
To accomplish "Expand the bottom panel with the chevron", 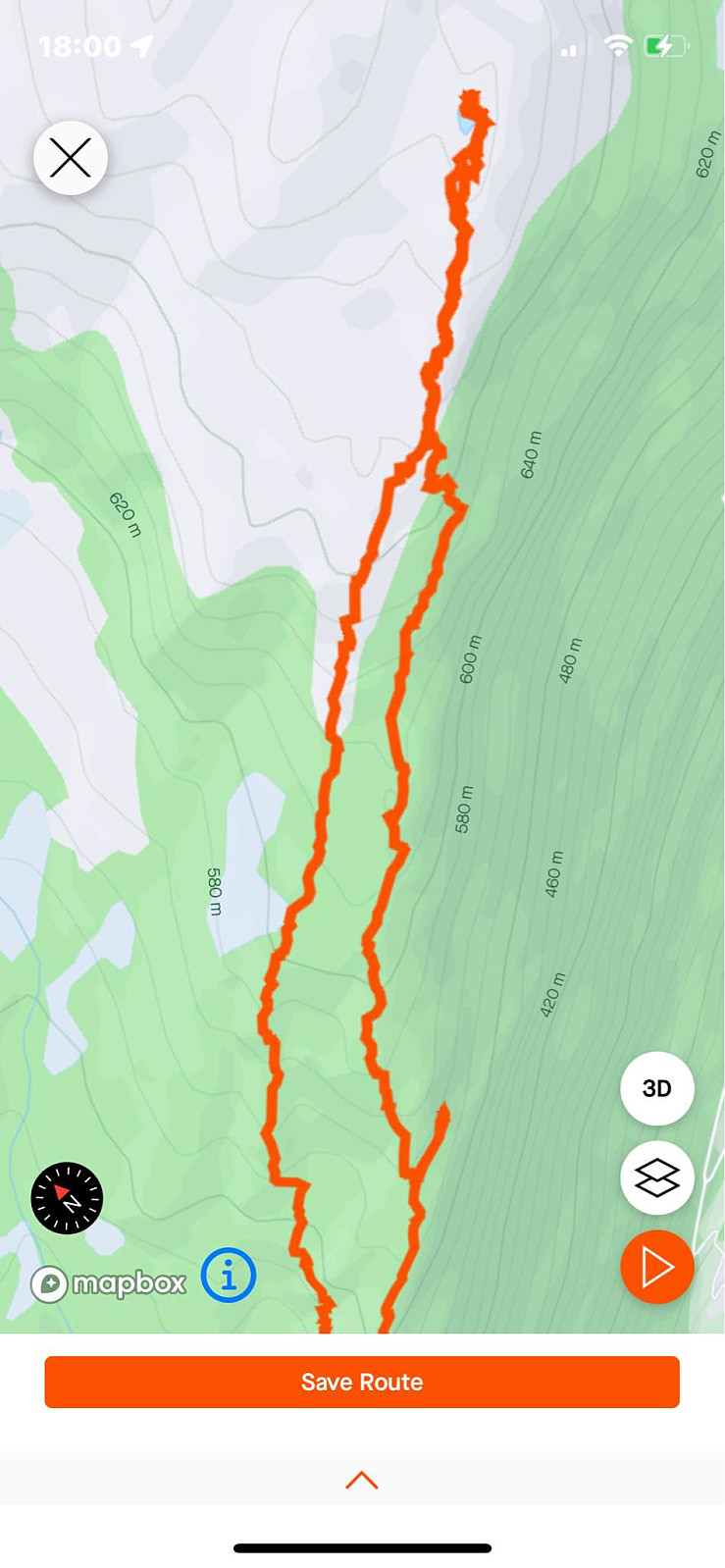I will coord(362,1480).
